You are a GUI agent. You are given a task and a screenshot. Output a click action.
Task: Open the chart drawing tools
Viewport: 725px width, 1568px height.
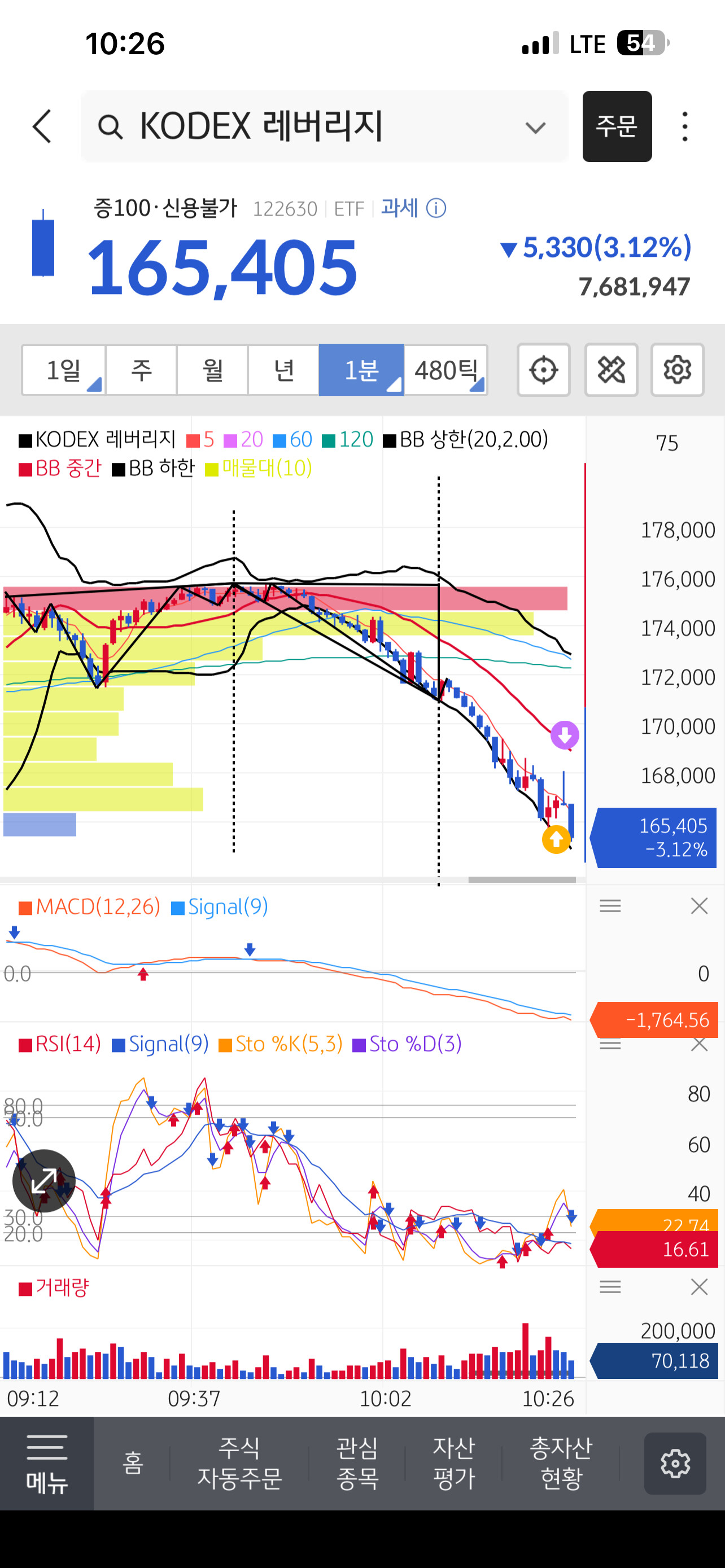click(x=611, y=370)
